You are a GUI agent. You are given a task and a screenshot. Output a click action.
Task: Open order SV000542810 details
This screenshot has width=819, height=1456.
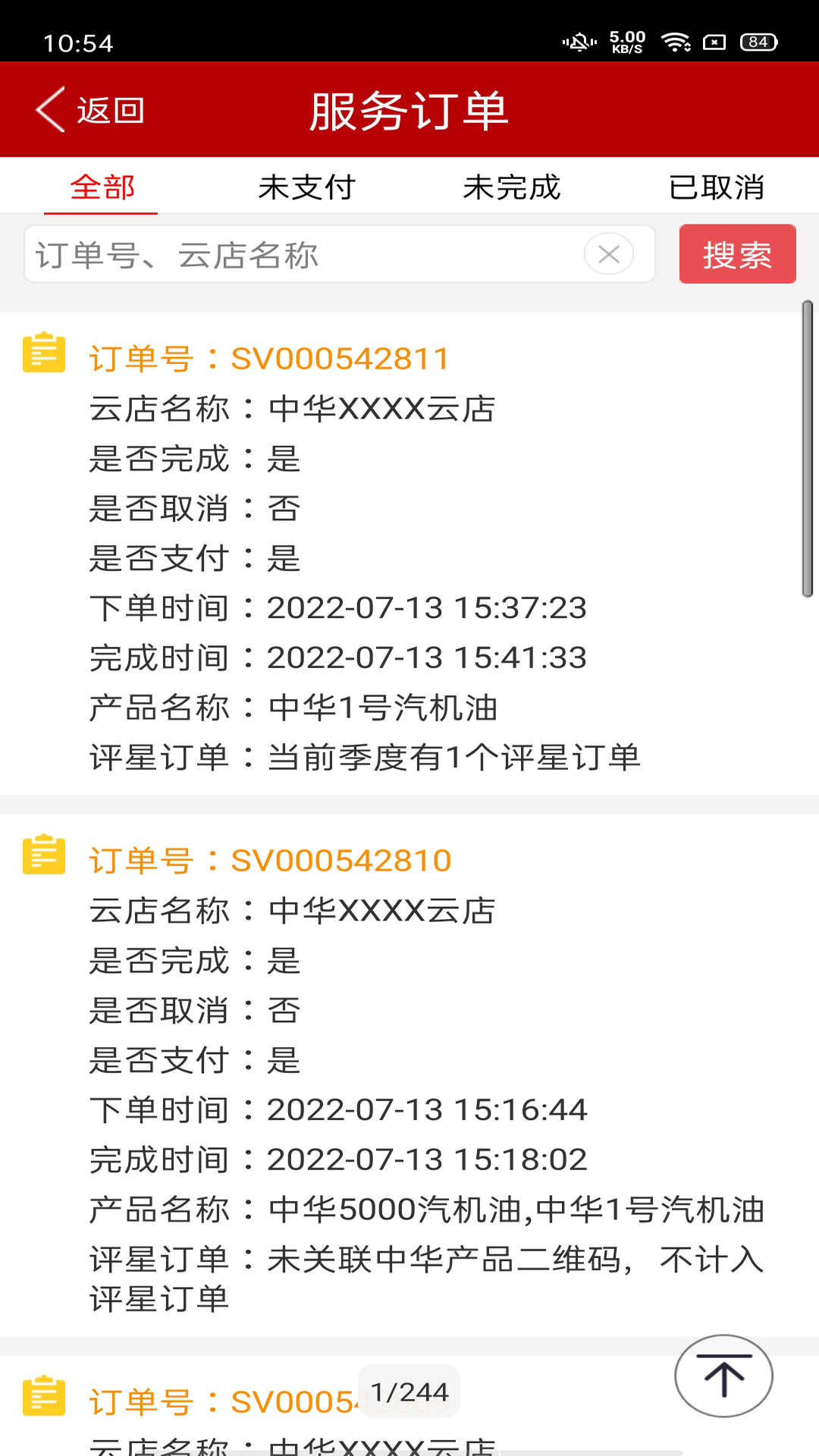pos(402,1075)
